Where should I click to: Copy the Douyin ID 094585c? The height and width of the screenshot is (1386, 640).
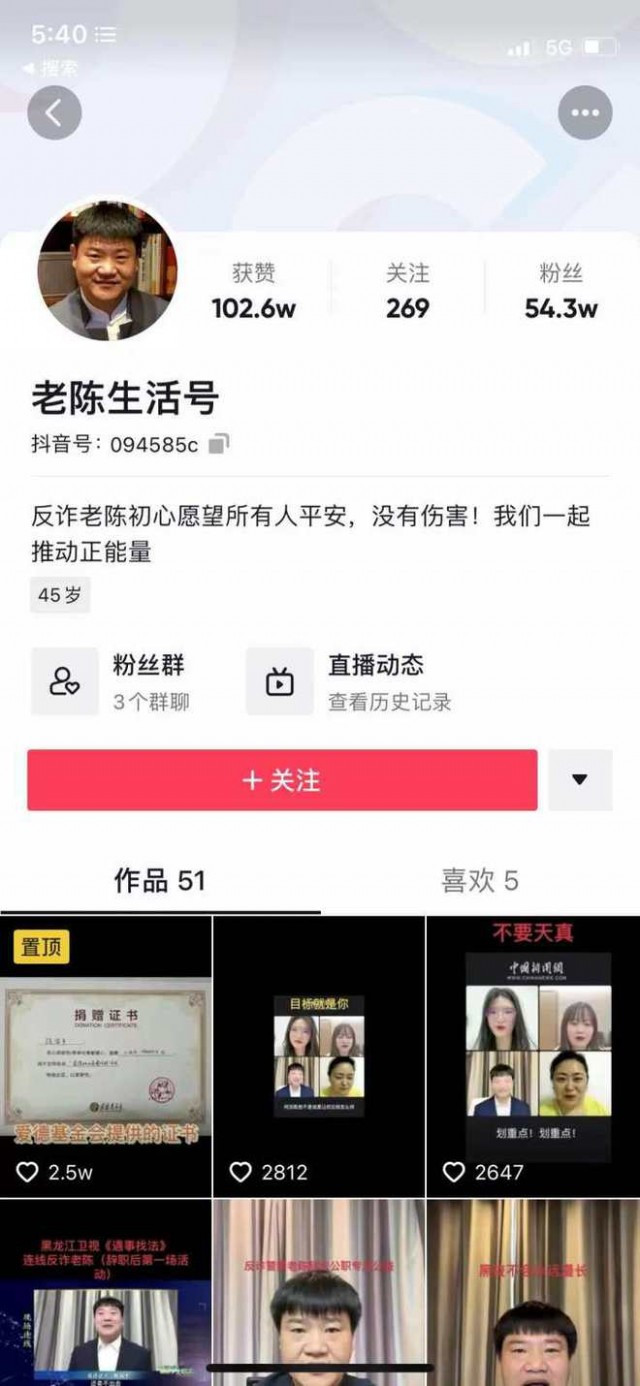219,444
